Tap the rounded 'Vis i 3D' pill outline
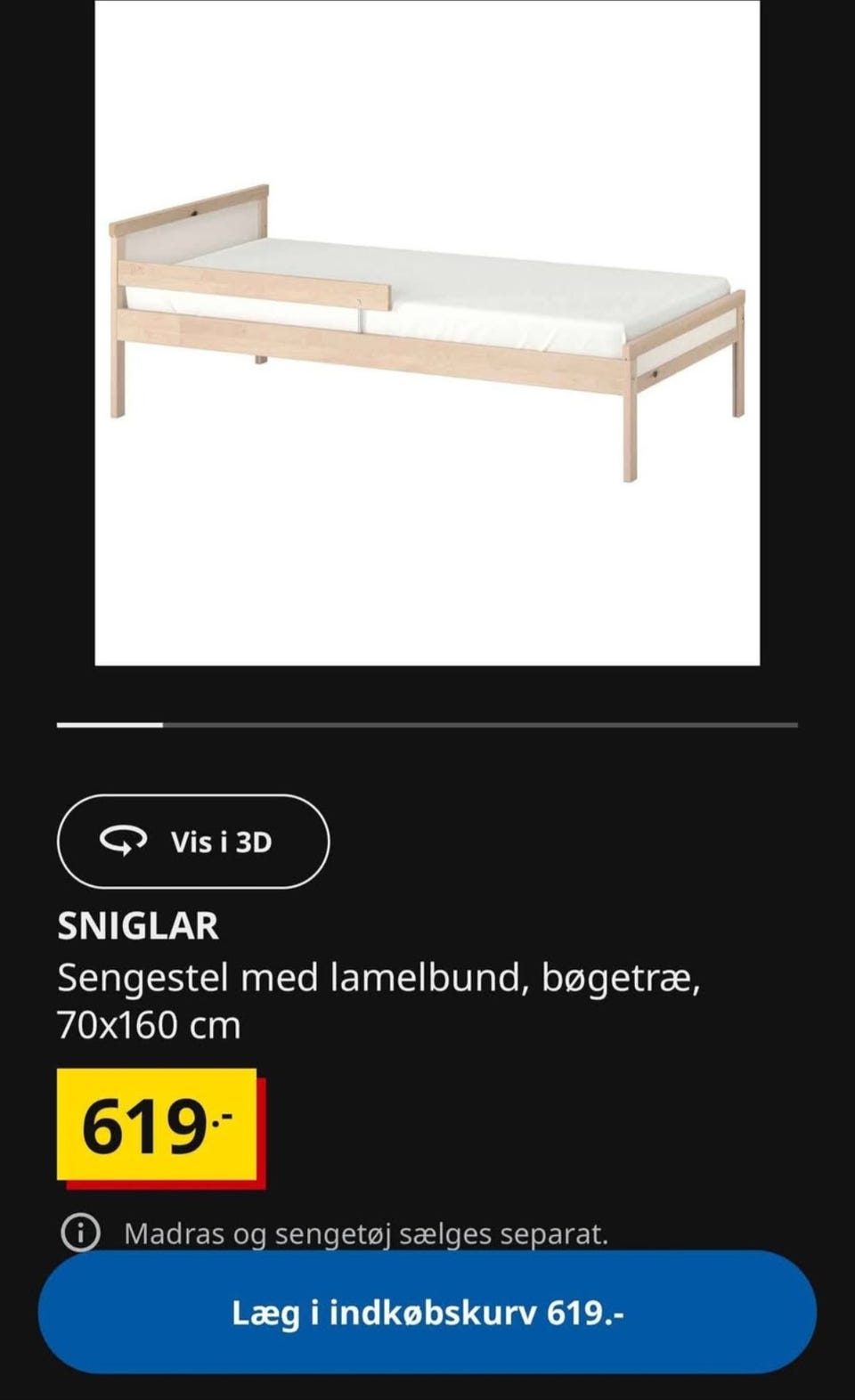Image resolution: width=855 pixels, height=1400 pixels. [192, 842]
